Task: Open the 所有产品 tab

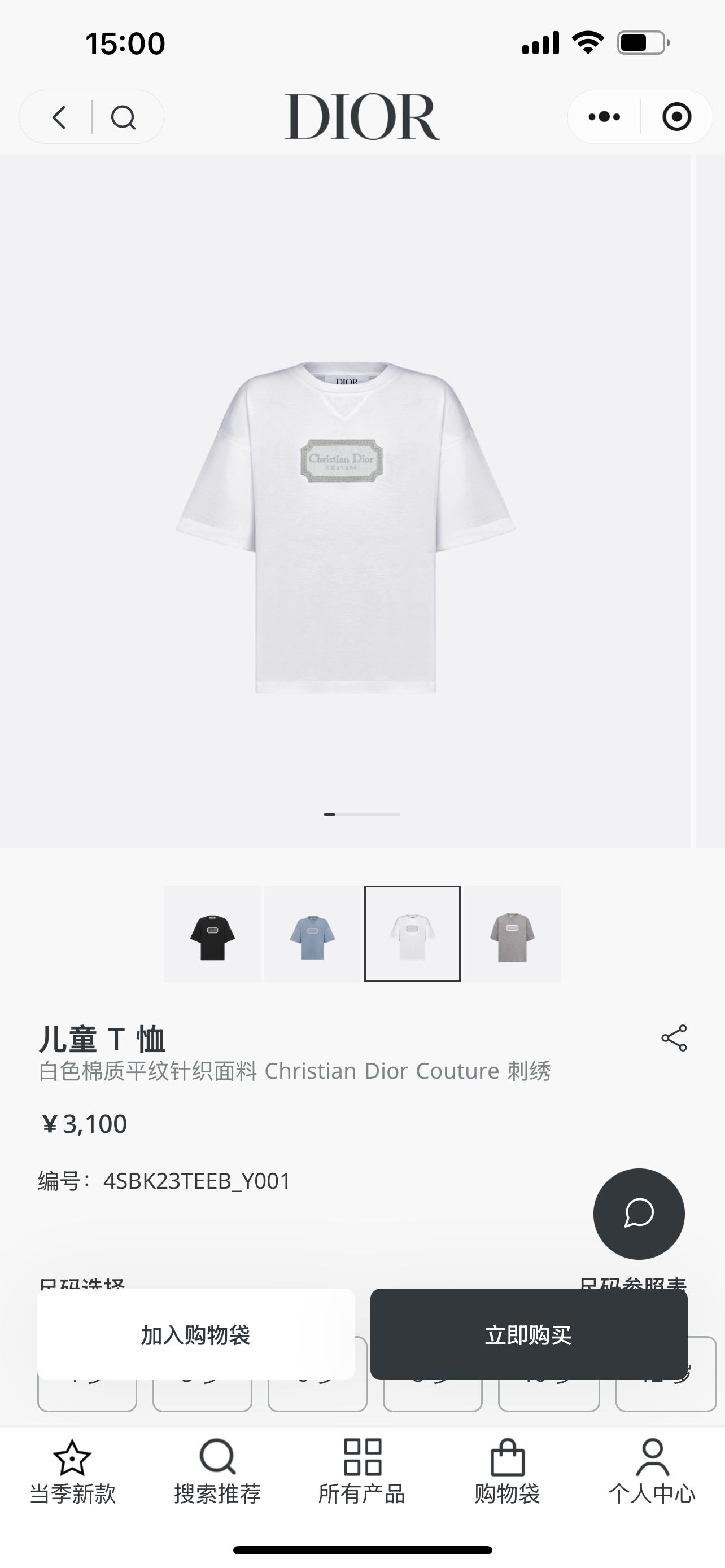Action: (362, 1470)
